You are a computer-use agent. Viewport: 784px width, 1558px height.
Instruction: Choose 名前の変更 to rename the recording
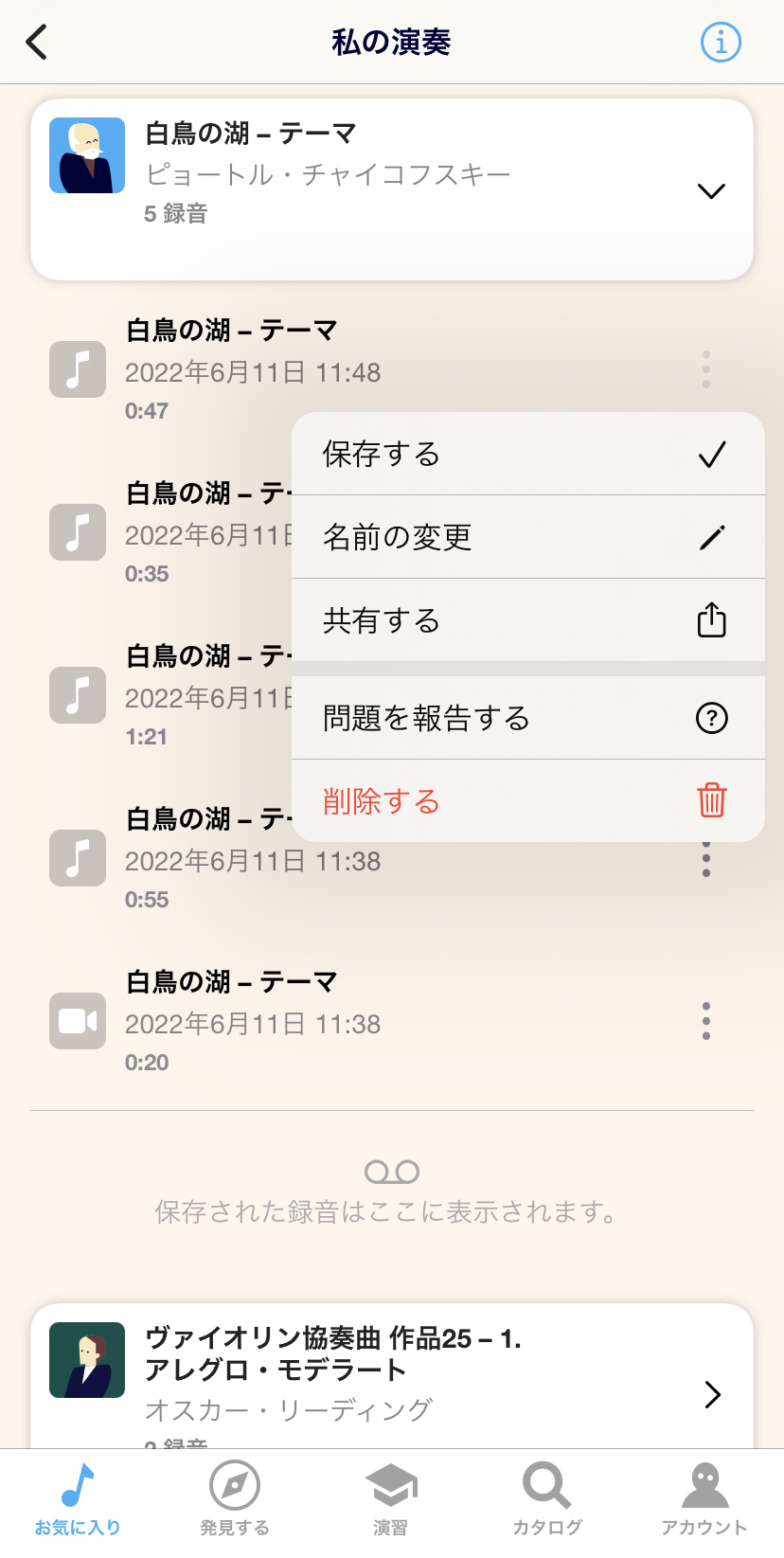527,537
